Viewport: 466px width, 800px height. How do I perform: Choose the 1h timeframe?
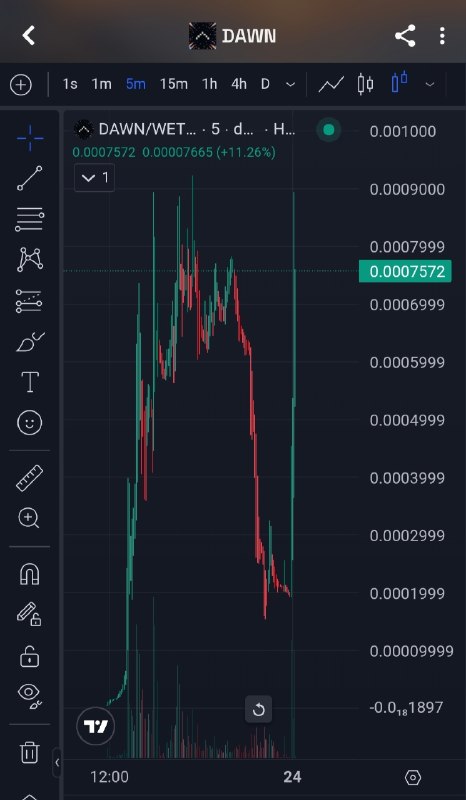[x=209, y=84]
